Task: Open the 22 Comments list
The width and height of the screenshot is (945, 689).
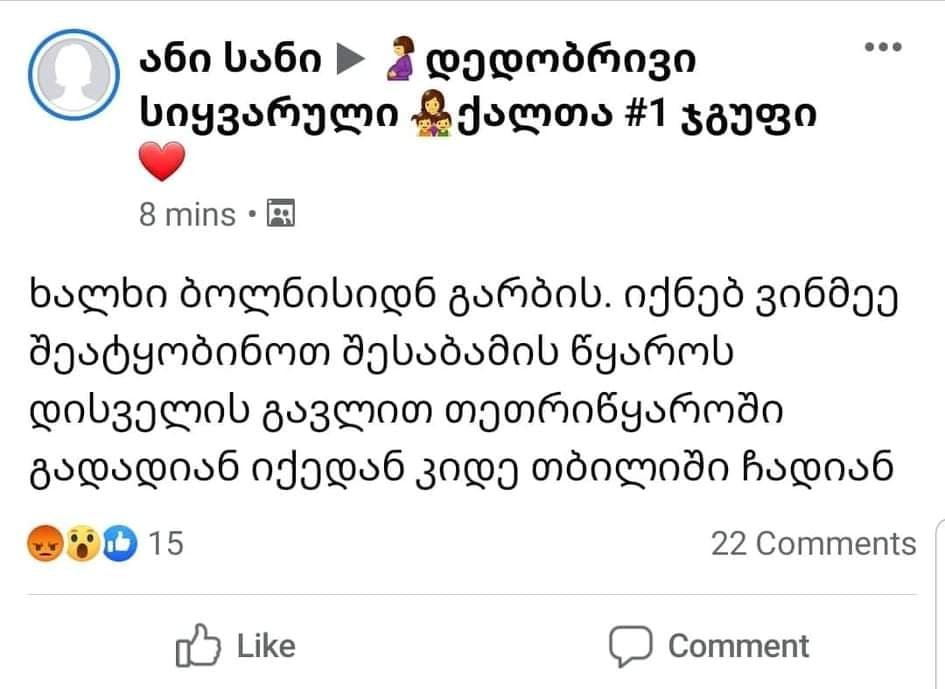Action: point(812,543)
